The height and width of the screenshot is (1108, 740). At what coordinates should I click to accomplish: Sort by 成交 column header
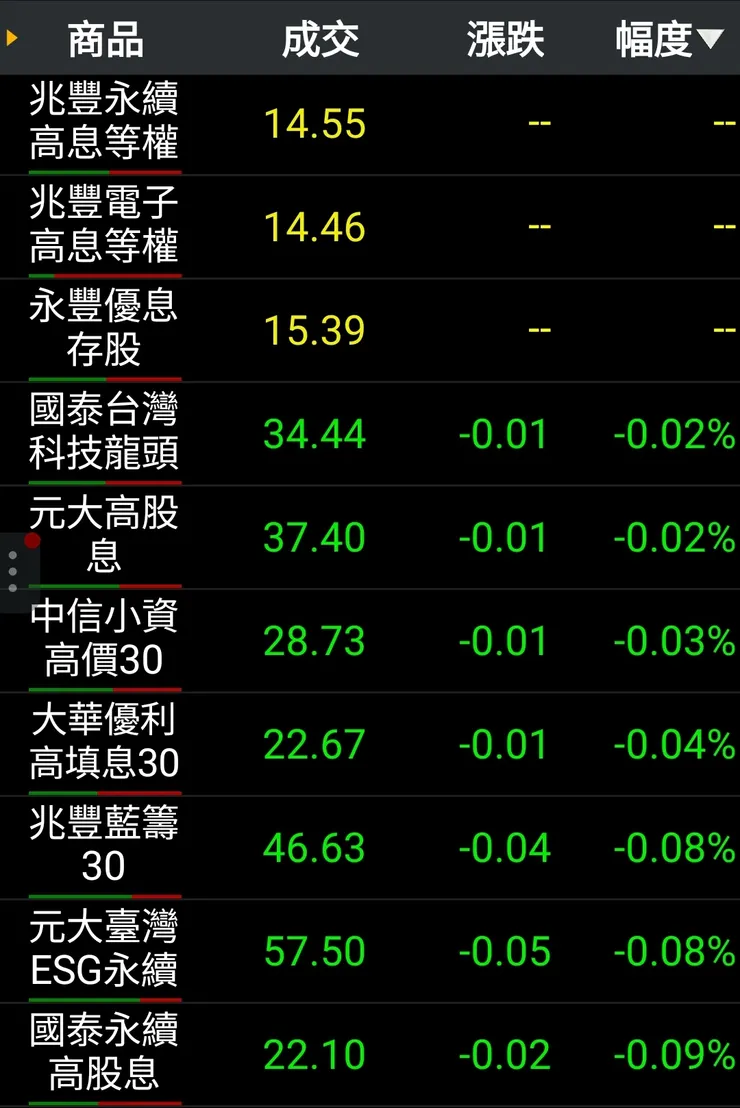click(x=319, y=40)
